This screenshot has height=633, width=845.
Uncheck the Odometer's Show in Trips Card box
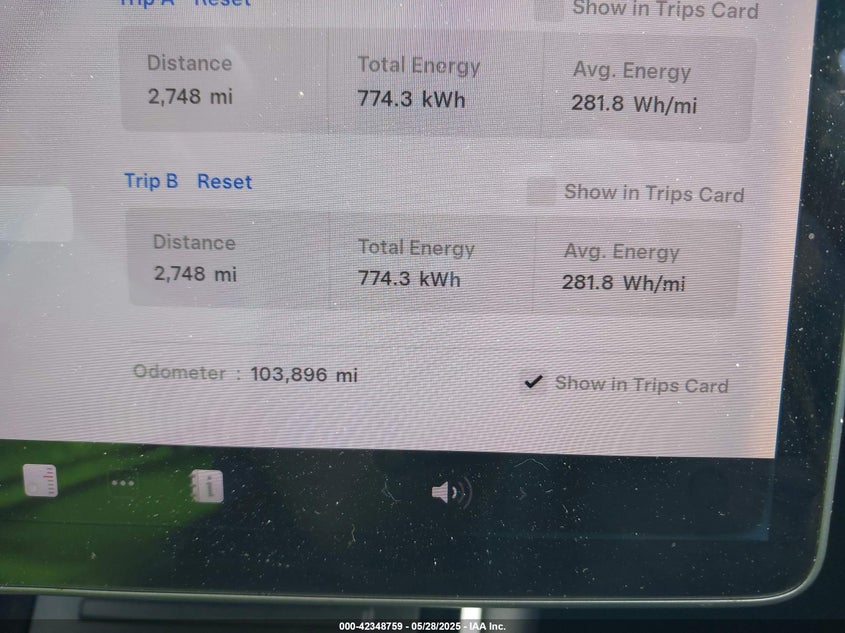534,382
